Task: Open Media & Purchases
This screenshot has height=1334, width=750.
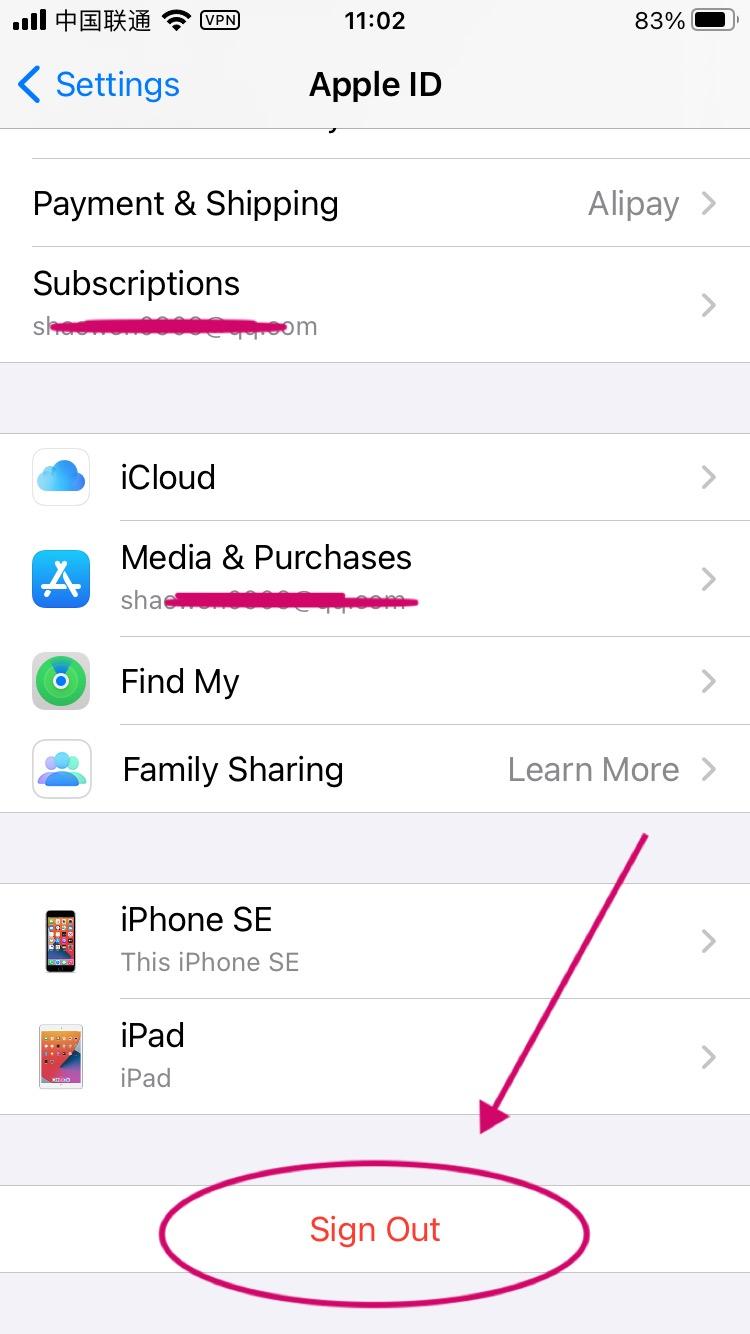Action: point(375,579)
